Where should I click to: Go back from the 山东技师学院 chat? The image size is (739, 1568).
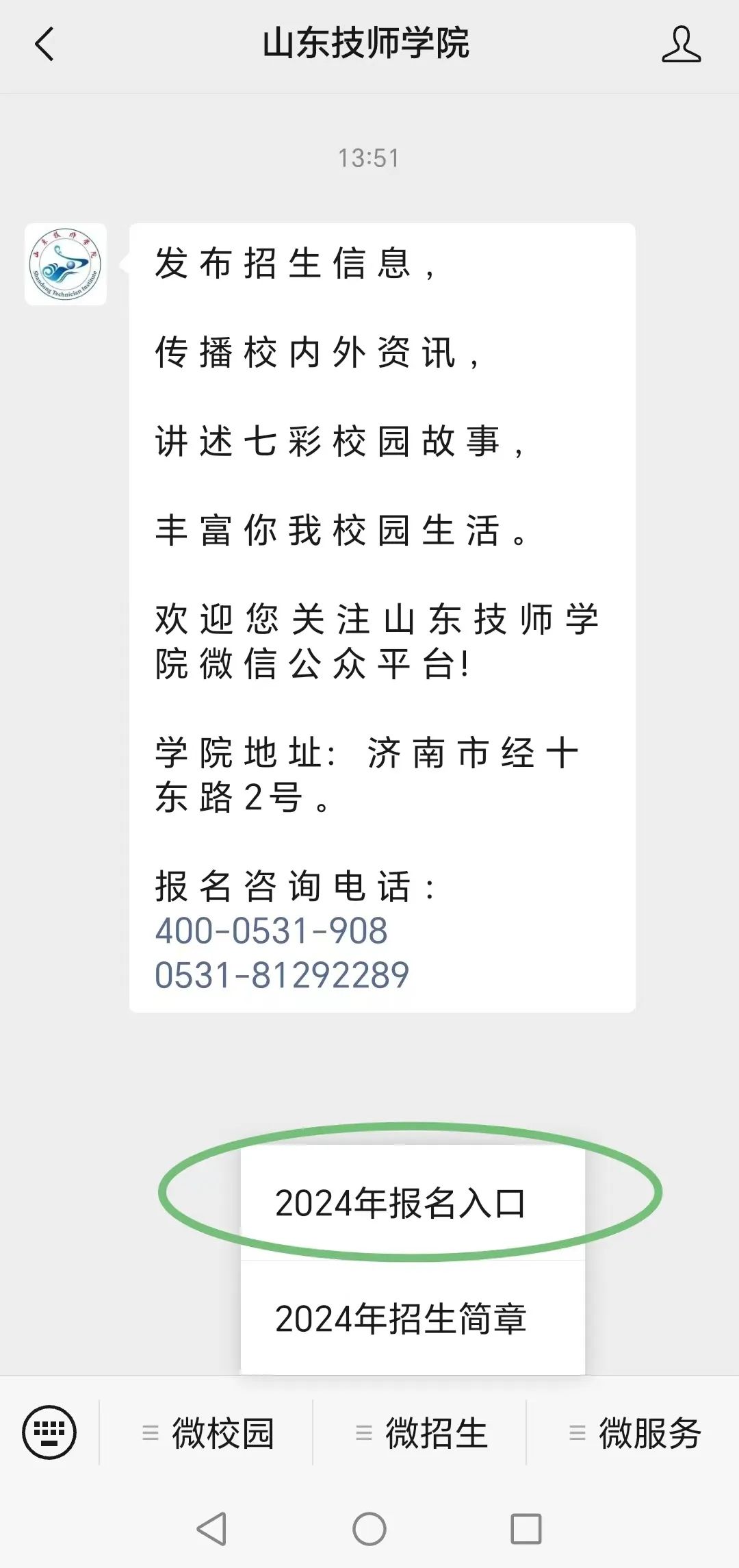[44, 45]
